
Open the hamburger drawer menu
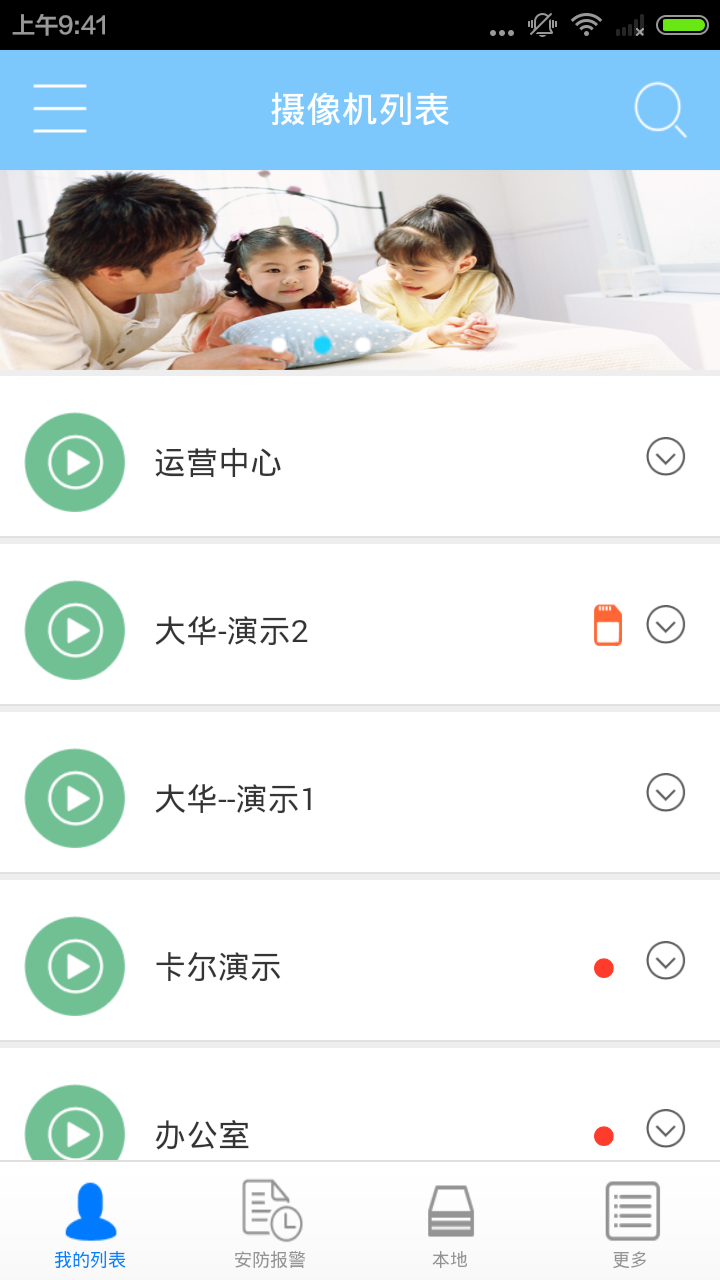pyautogui.click(x=60, y=109)
